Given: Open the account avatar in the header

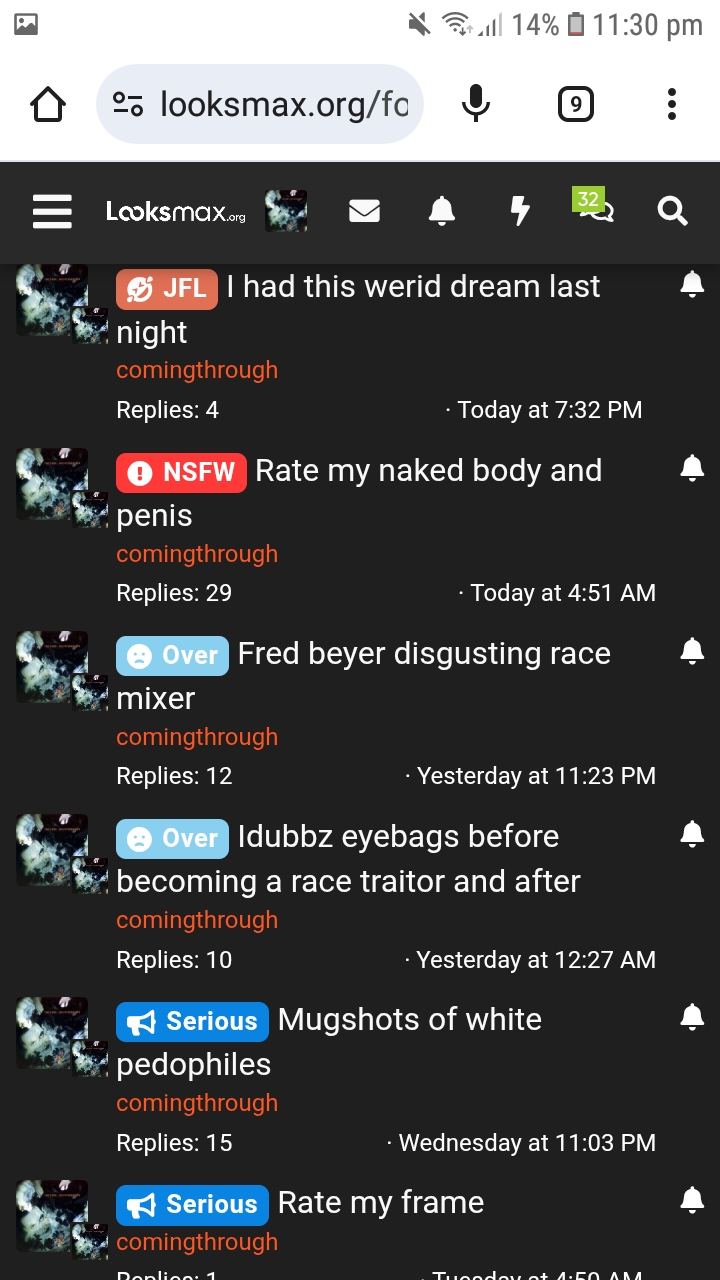Looking at the screenshot, I should coord(286,211).
